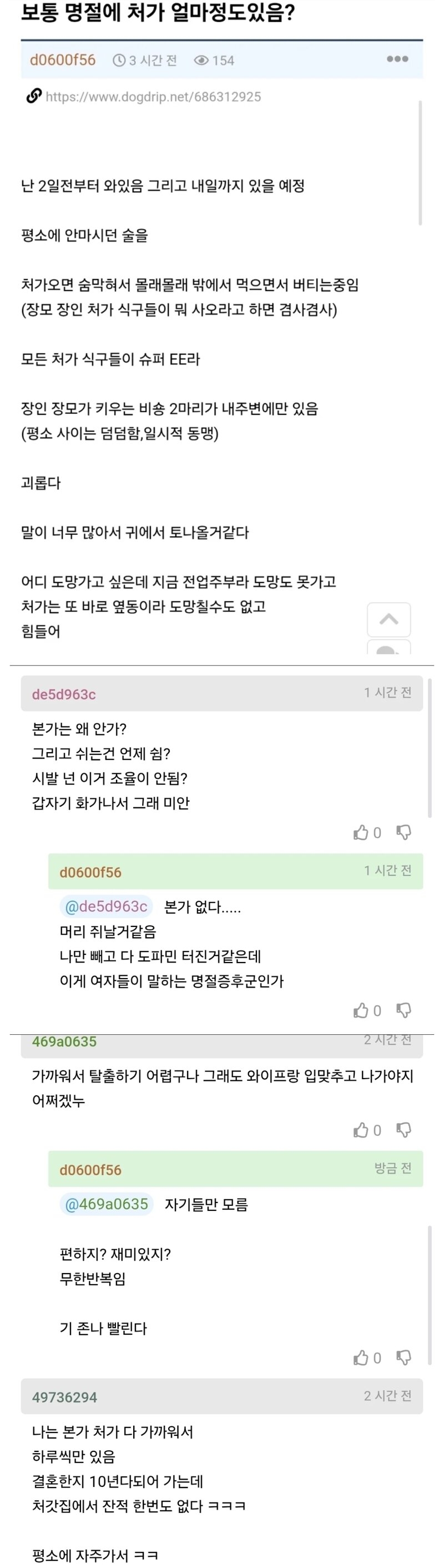Open post author d0600f56's profile in the header
Image resolution: width=444 pixels, height=1568 pixels.
click(63, 59)
